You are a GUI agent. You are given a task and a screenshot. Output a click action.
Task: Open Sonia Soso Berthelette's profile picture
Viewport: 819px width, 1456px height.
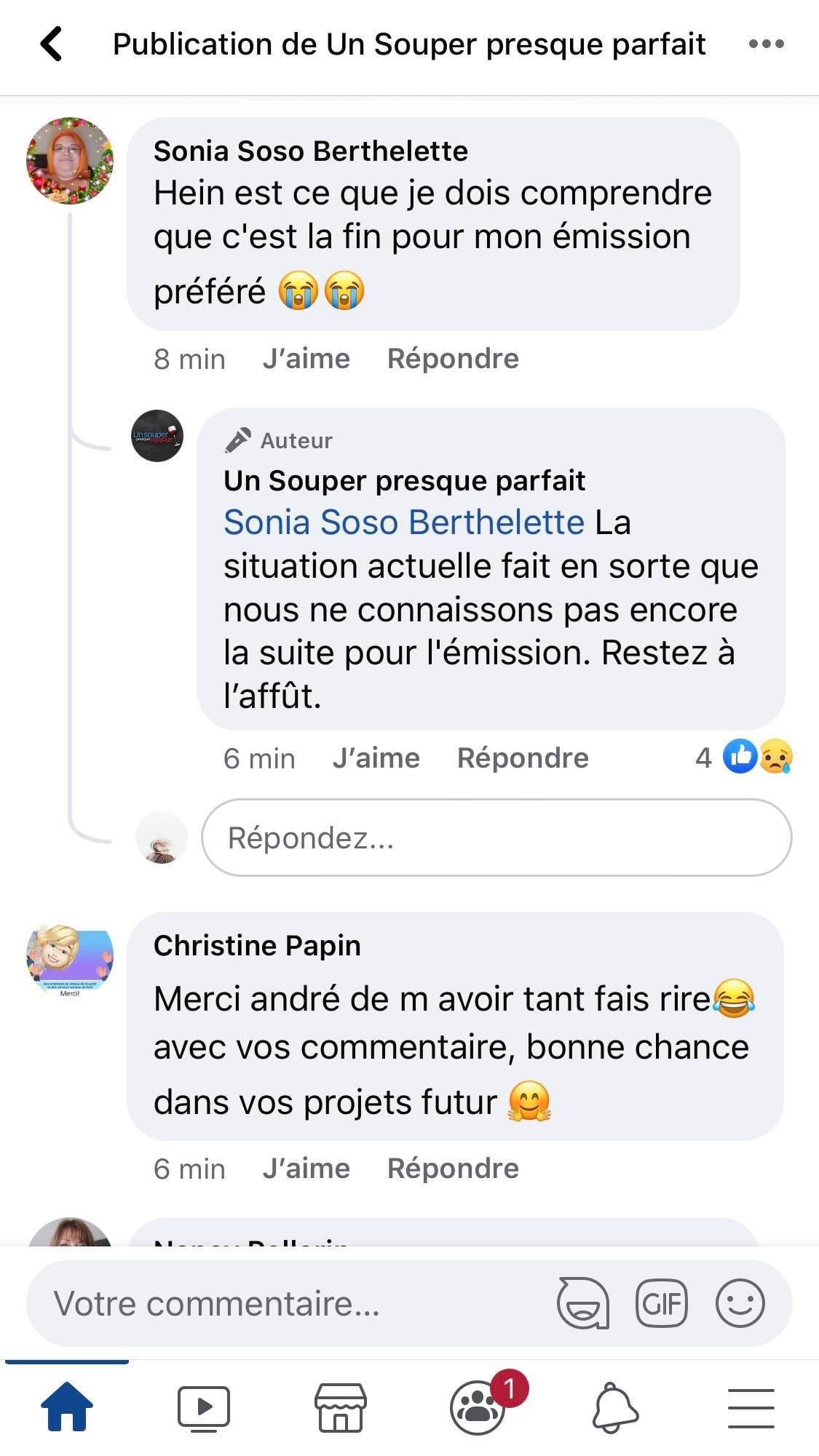(x=70, y=160)
